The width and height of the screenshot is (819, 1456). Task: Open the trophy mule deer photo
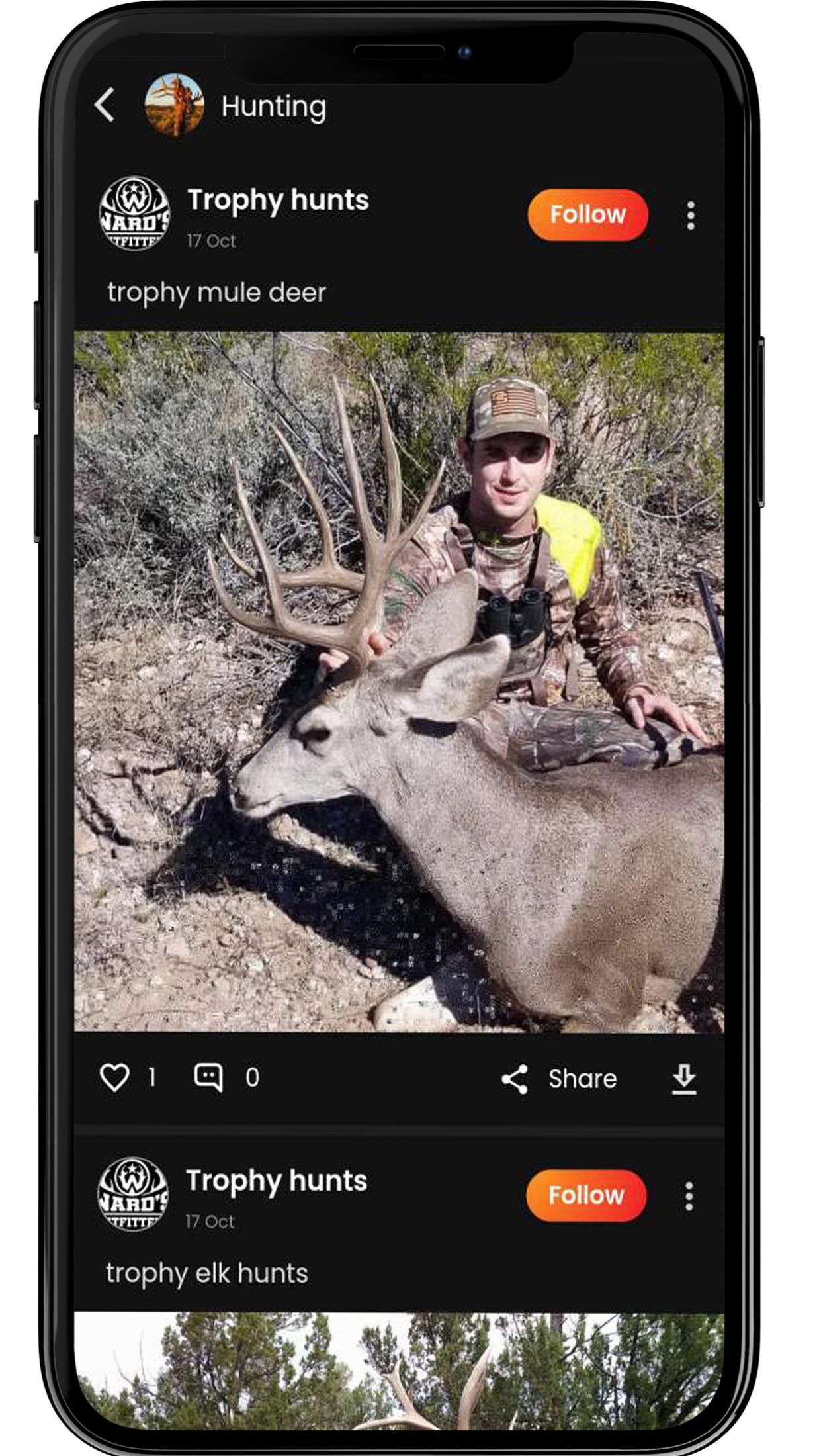tap(399, 682)
